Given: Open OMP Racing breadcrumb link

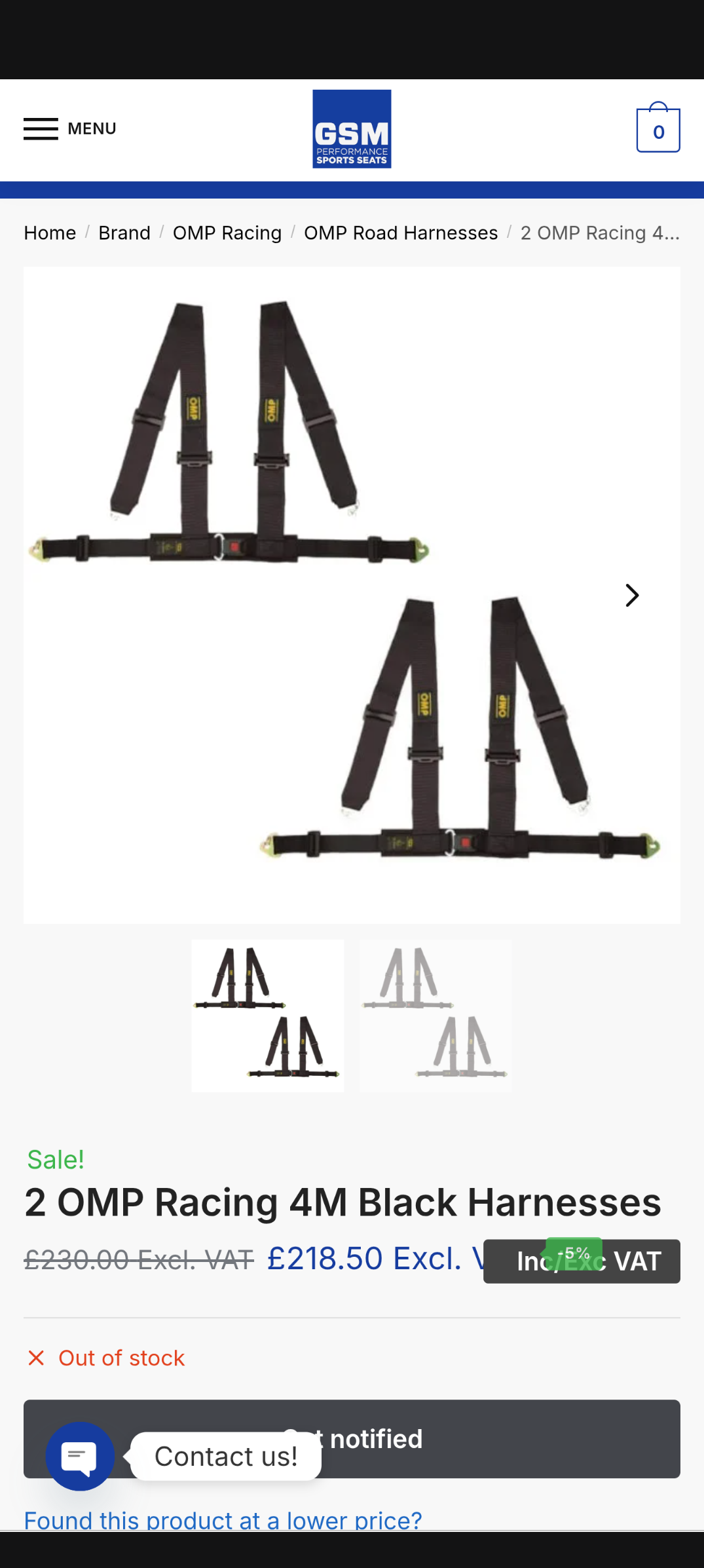Looking at the screenshot, I should (x=227, y=233).
